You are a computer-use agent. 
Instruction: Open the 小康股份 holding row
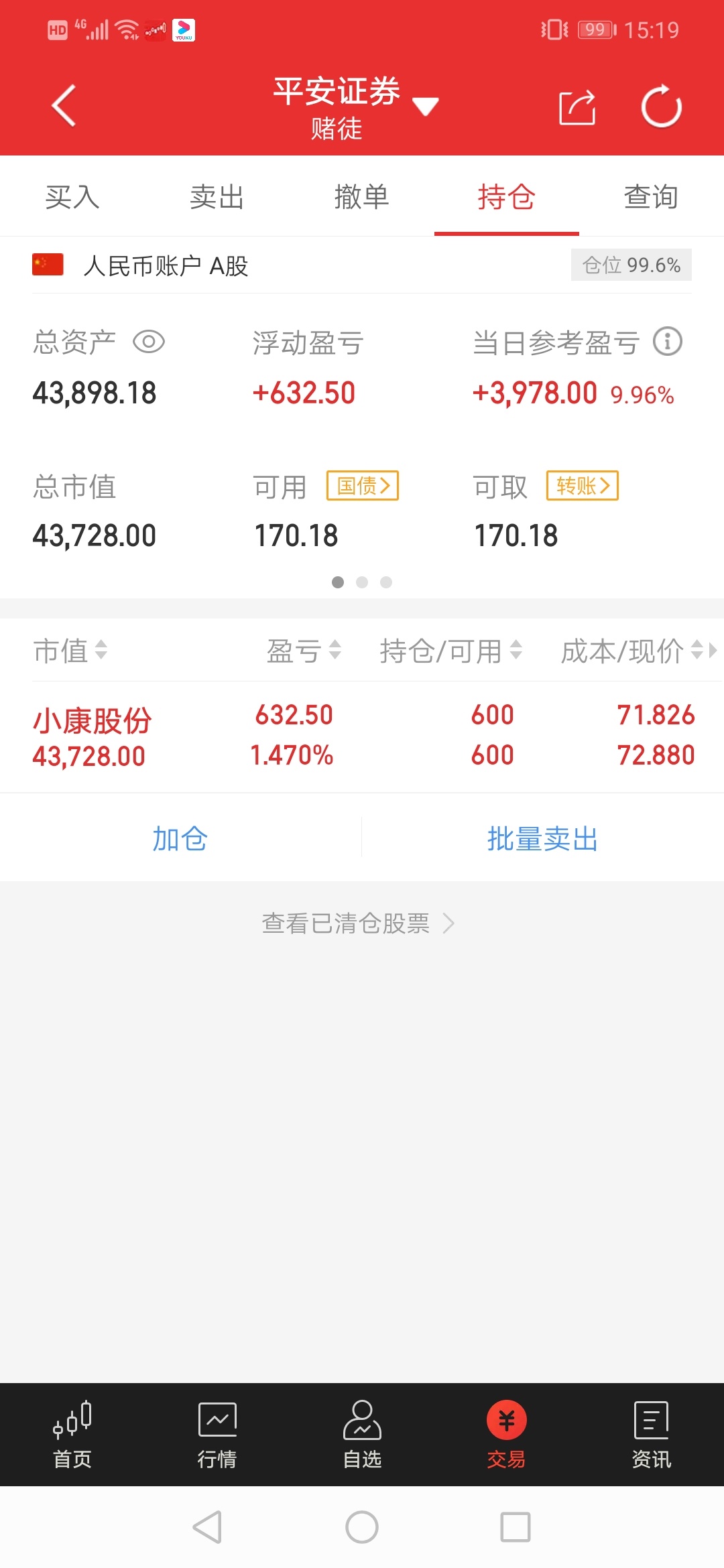pyautogui.click(x=362, y=736)
